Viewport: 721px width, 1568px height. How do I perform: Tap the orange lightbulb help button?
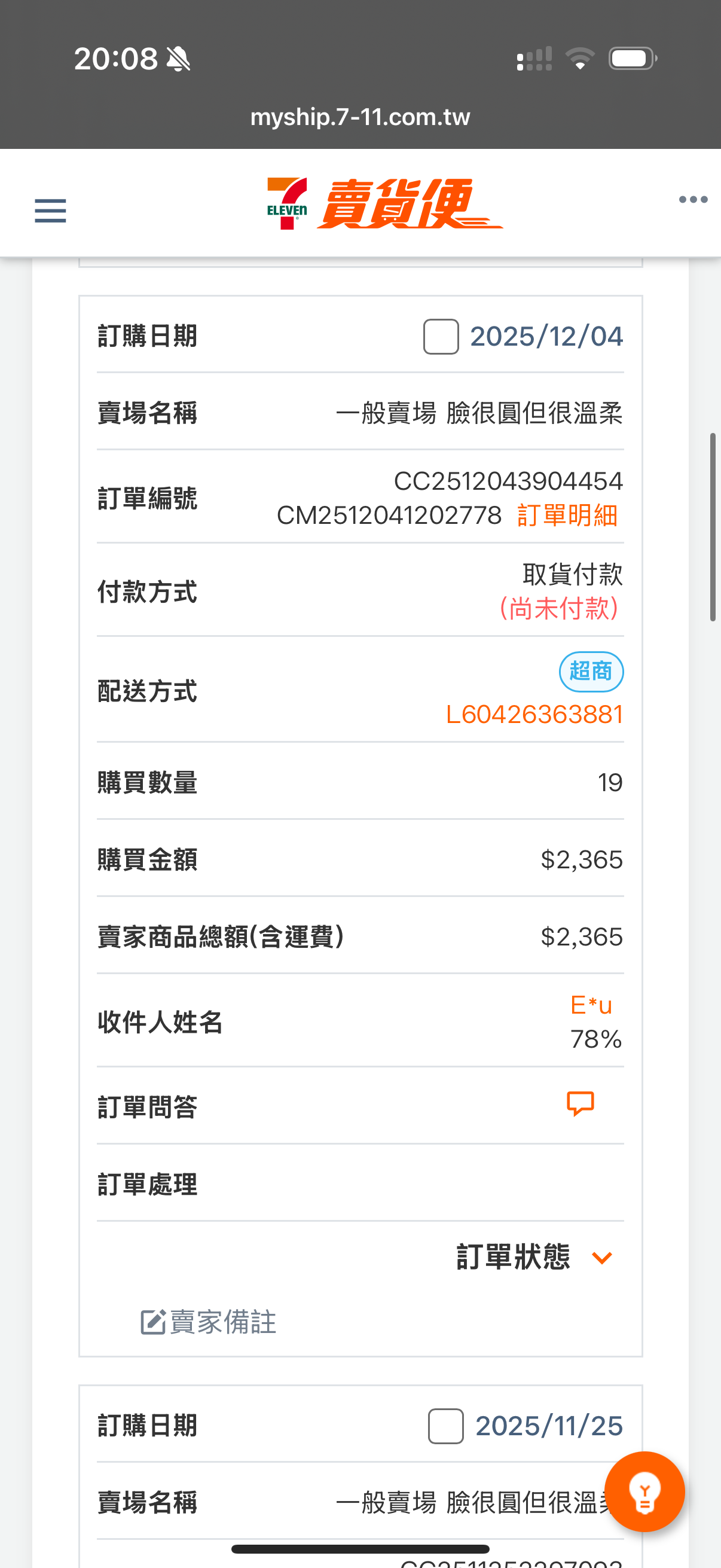tap(644, 1492)
